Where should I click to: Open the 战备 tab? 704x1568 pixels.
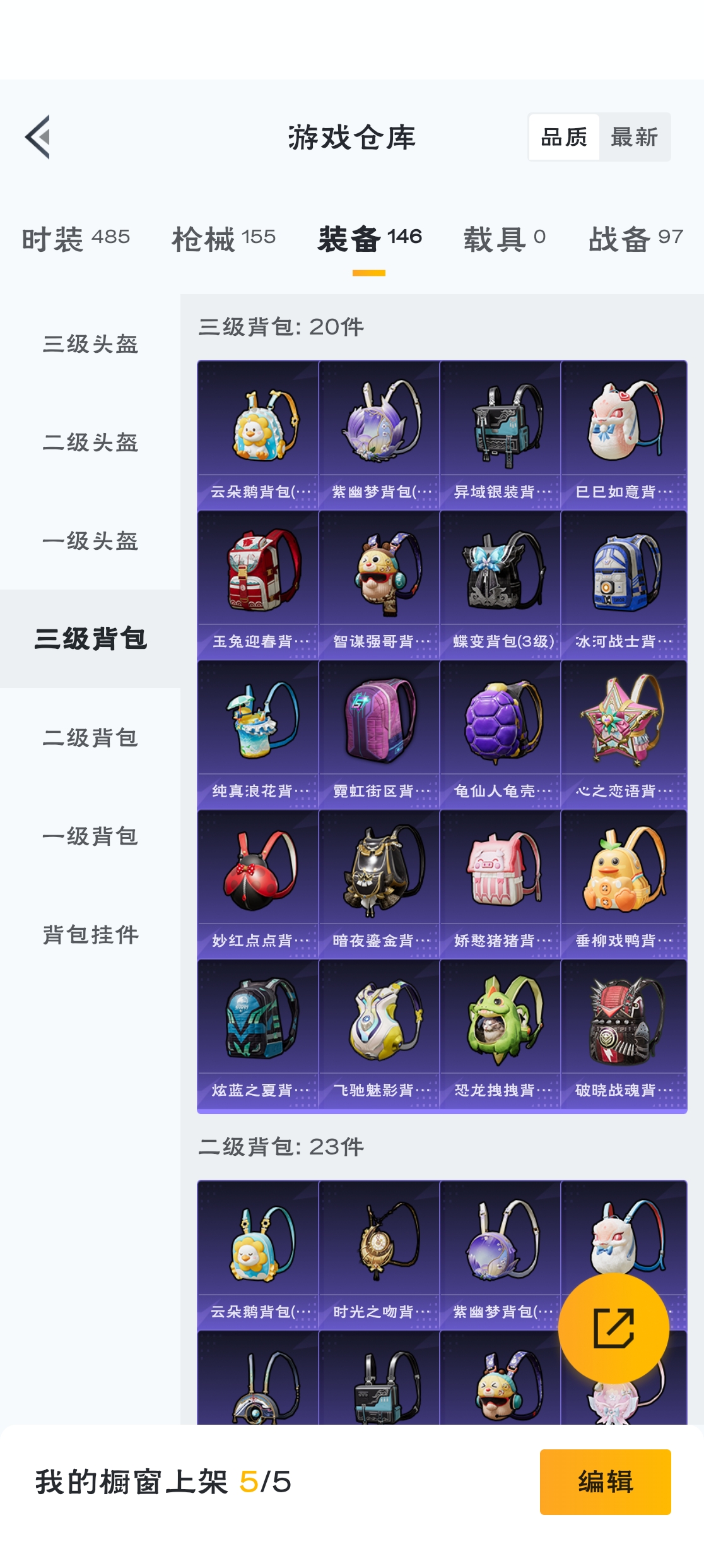point(635,239)
